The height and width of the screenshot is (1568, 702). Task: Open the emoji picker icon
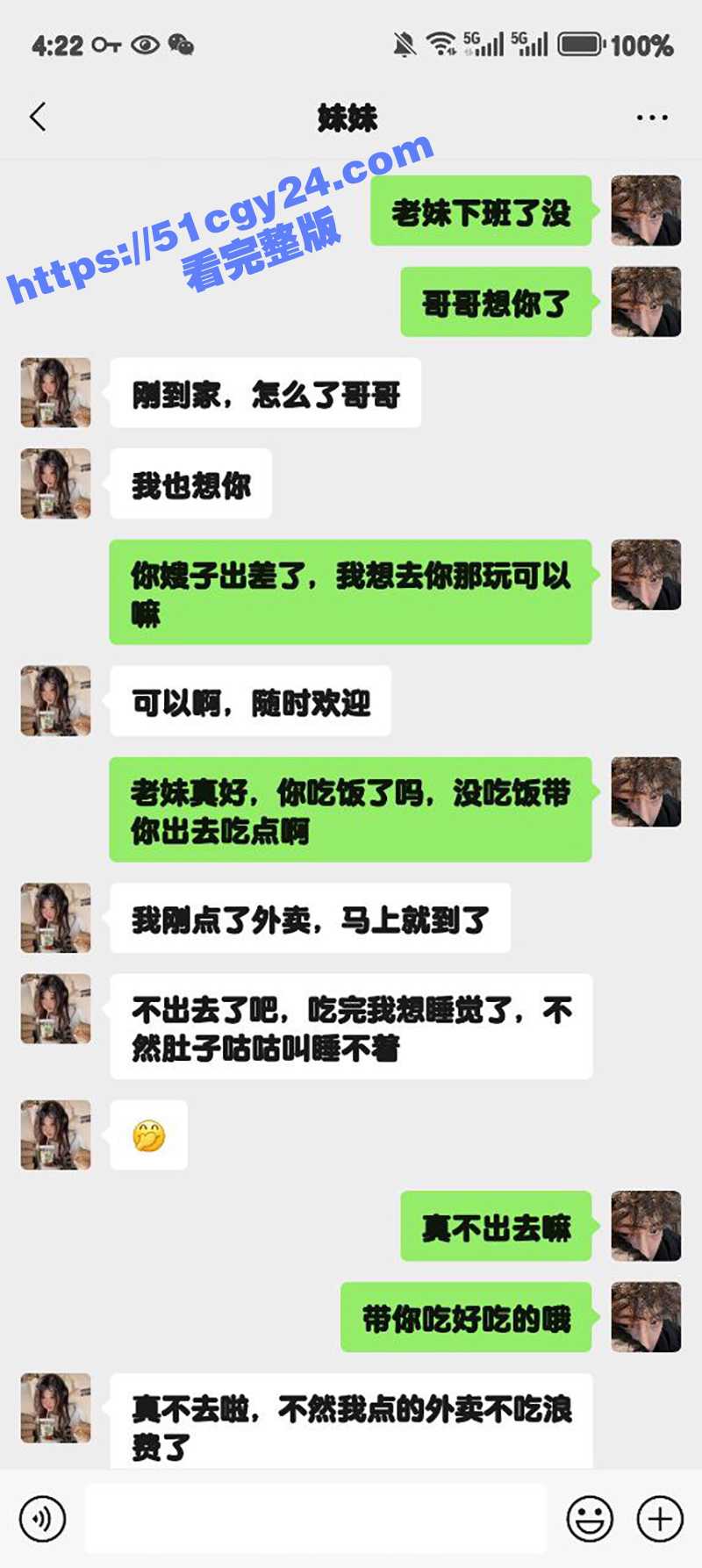click(x=591, y=1519)
